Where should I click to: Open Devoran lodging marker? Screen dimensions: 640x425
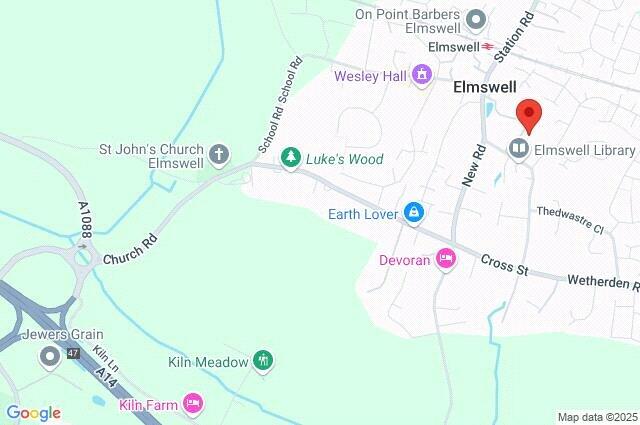pyautogui.click(x=446, y=259)
